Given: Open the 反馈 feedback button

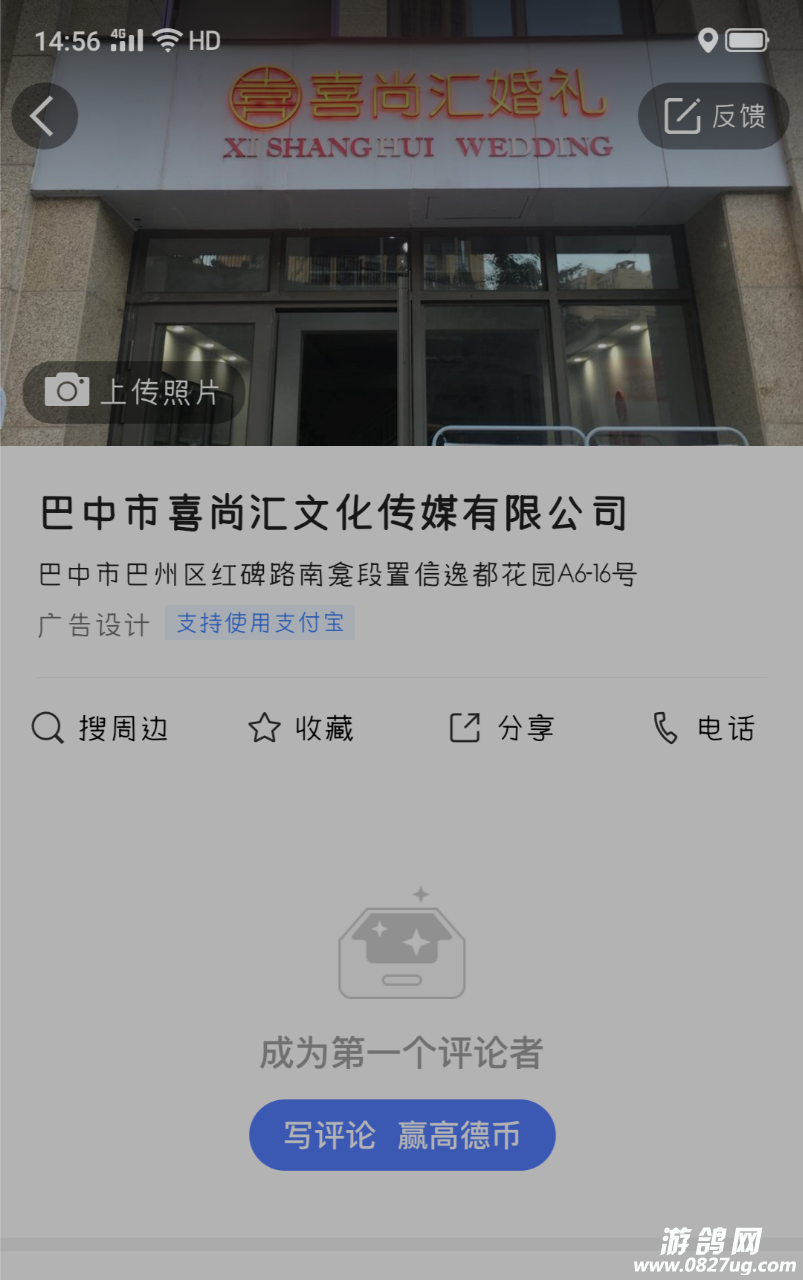Looking at the screenshot, I should (x=714, y=117).
